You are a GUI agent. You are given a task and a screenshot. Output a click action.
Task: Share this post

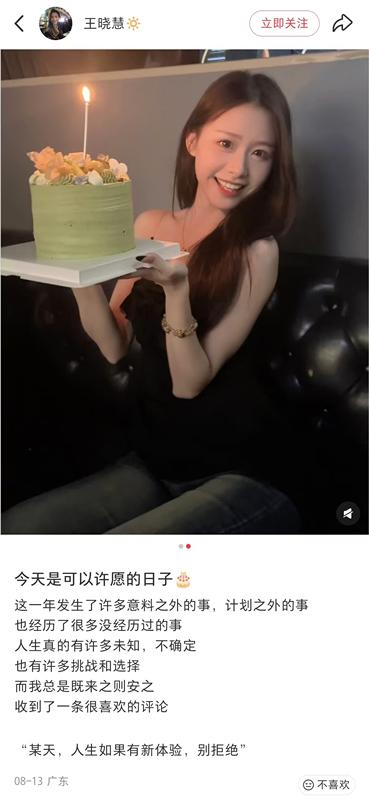tap(342, 23)
